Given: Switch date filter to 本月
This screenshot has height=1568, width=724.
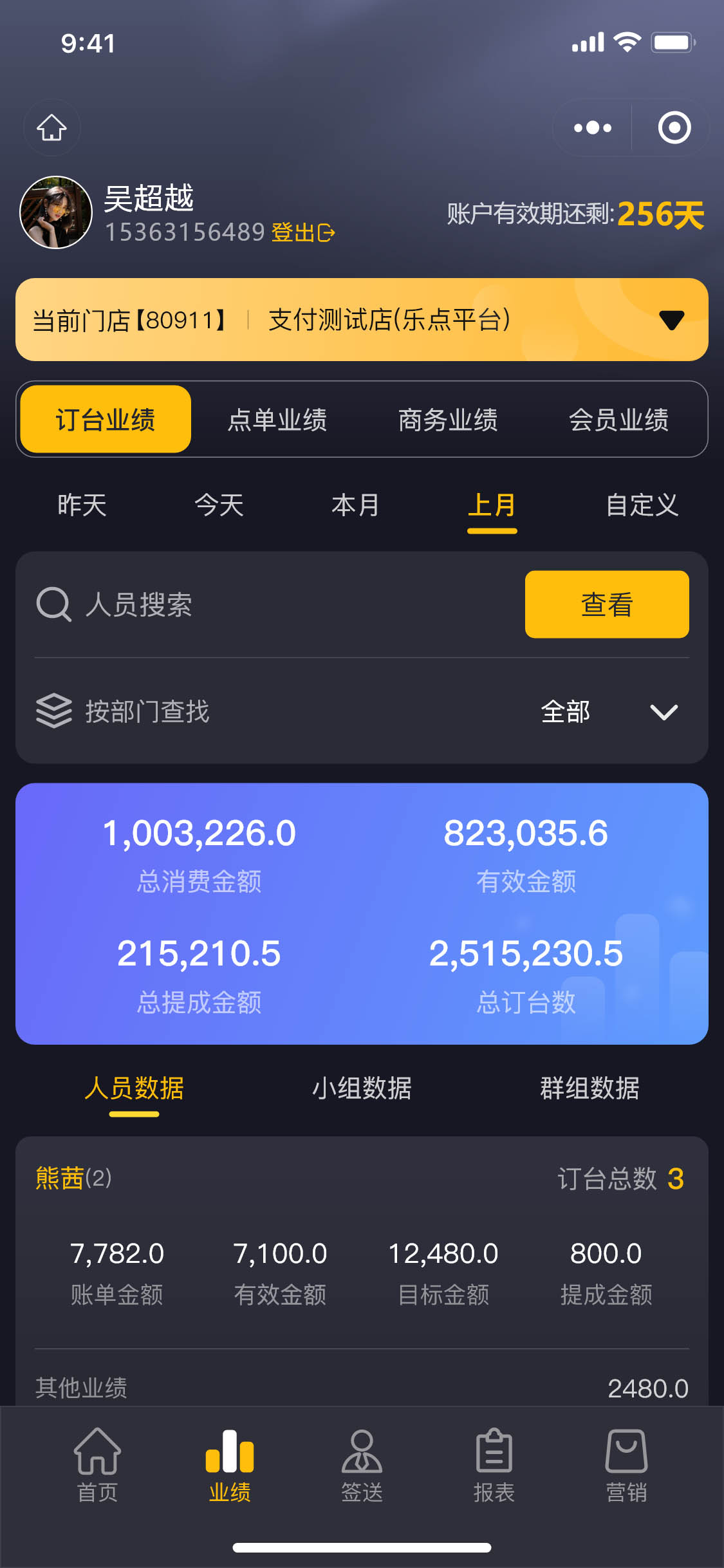Looking at the screenshot, I should click(356, 507).
